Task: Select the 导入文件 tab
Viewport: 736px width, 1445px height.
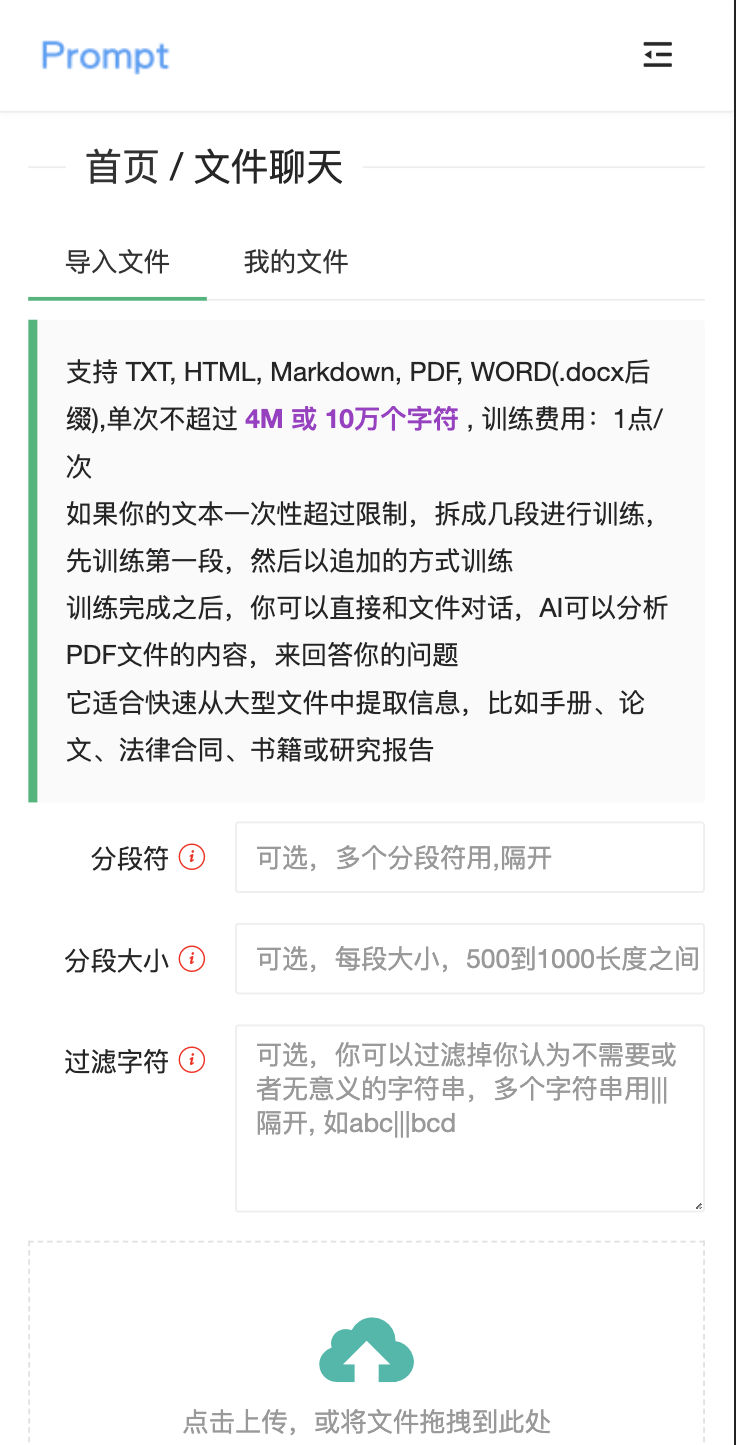Action: point(118,262)
